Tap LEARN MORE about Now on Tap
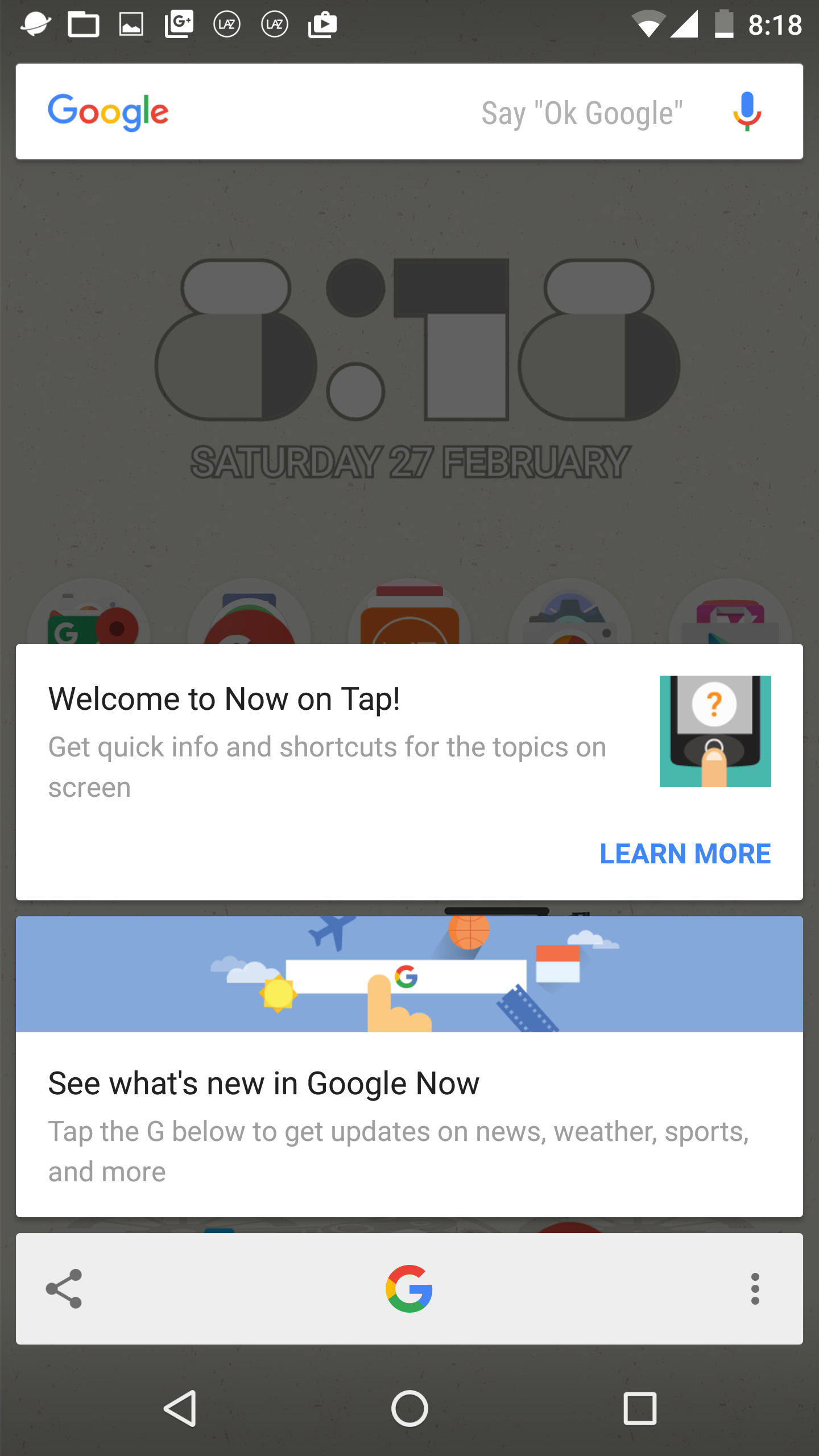 click(x=685, y=853)
